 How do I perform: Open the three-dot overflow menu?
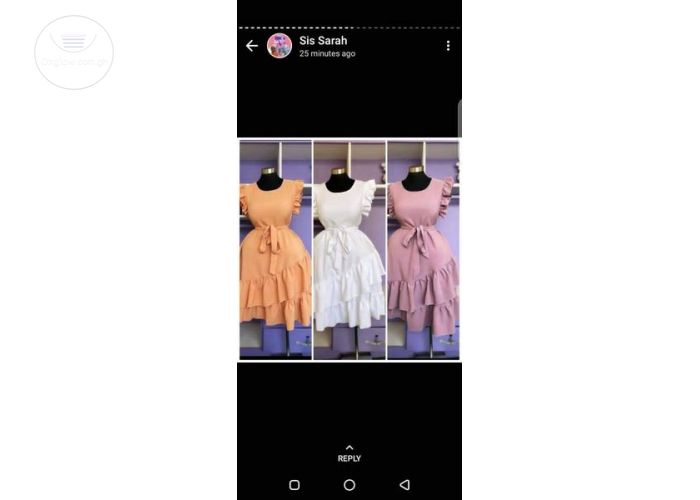(x=448, y=46)
